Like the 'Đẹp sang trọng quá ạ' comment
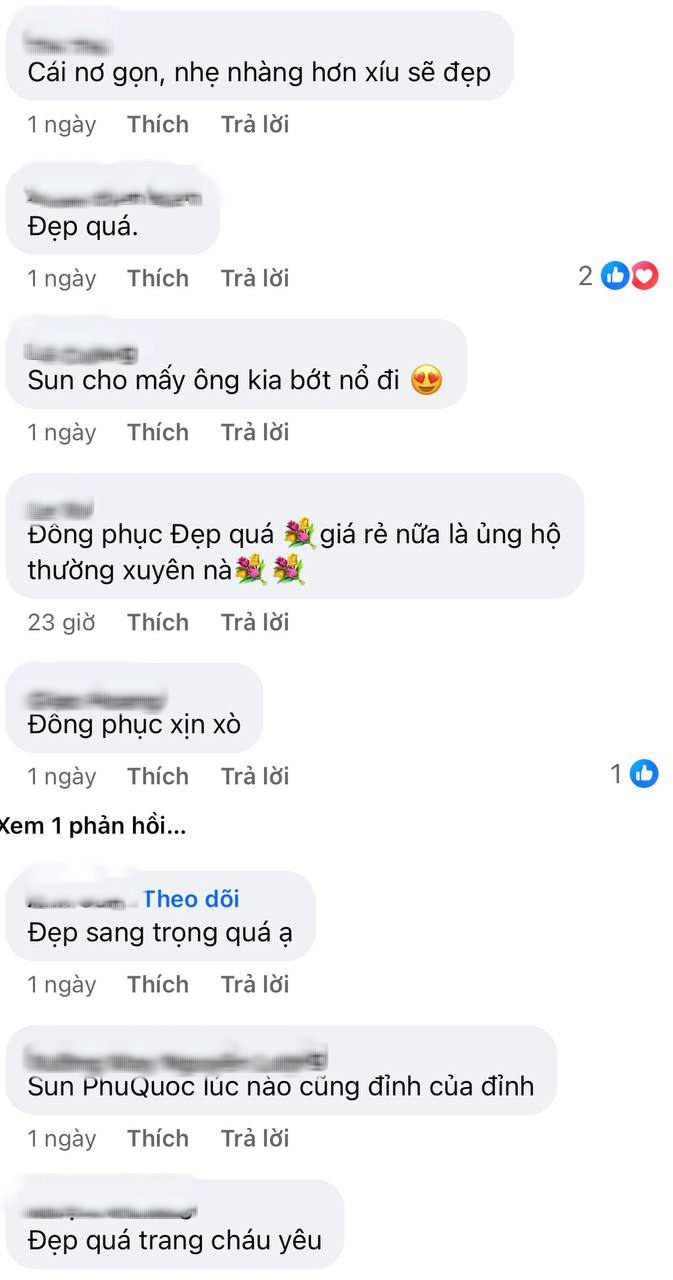The width and height of the screenshot is (673, 1280). [158, 984]
